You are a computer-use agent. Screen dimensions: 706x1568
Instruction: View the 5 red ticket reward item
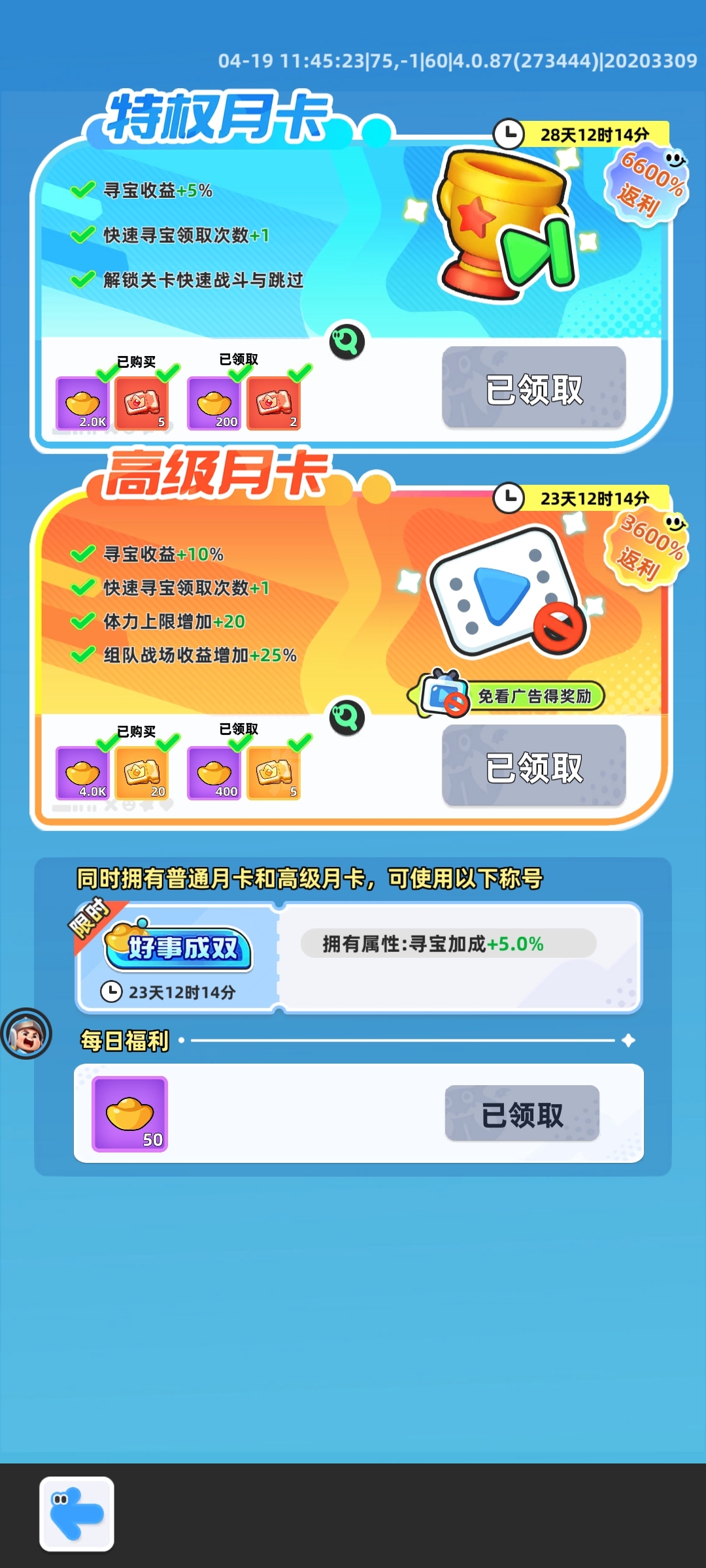tap(142, 404)
